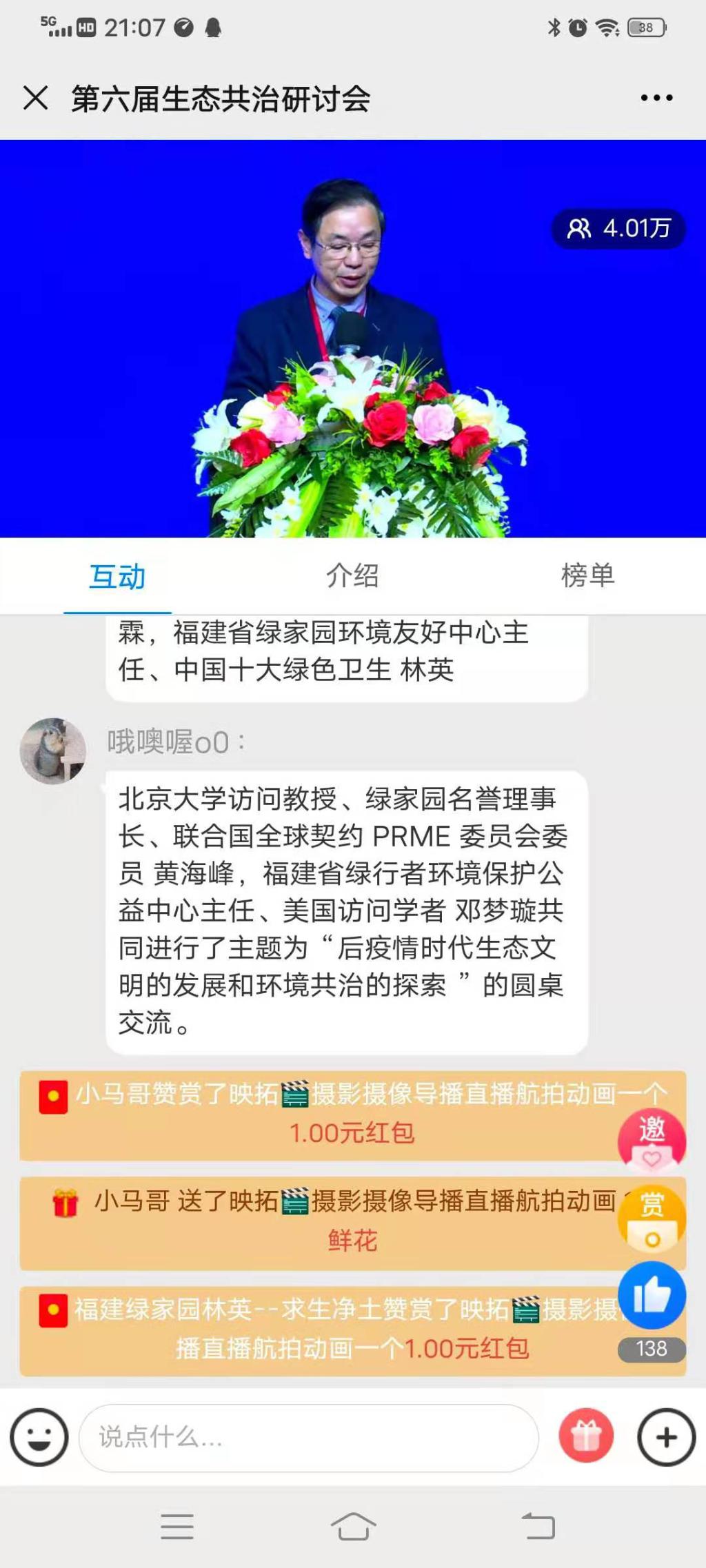Like the live stream with thumbs-up
Screen dimensions: 706x1568
(x=652, y=1295)
